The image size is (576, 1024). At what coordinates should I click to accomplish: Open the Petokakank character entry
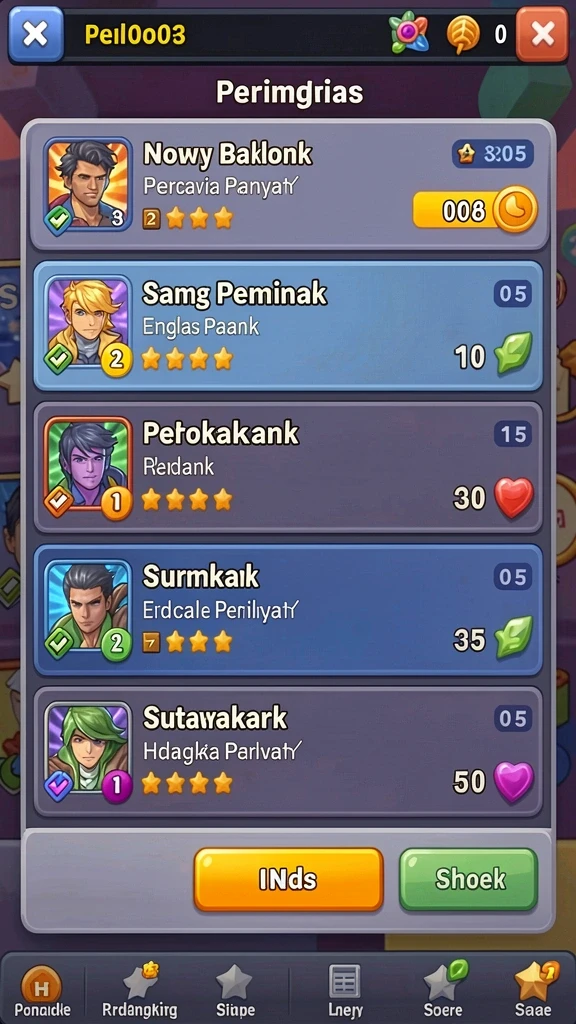(288, 468)
